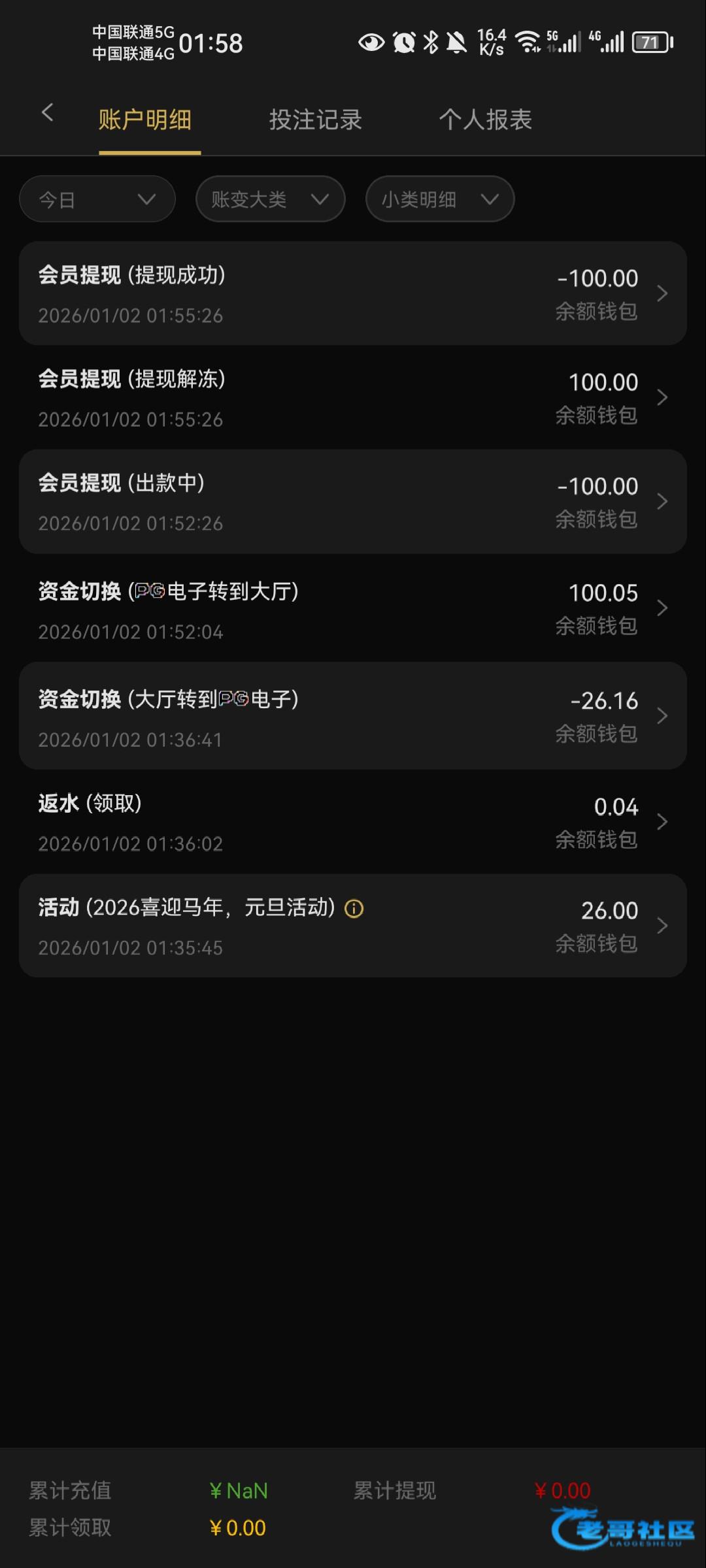Select the 账户明细 tab
The height and width of the screenshot is (1568, 706).
coord(145,120)
